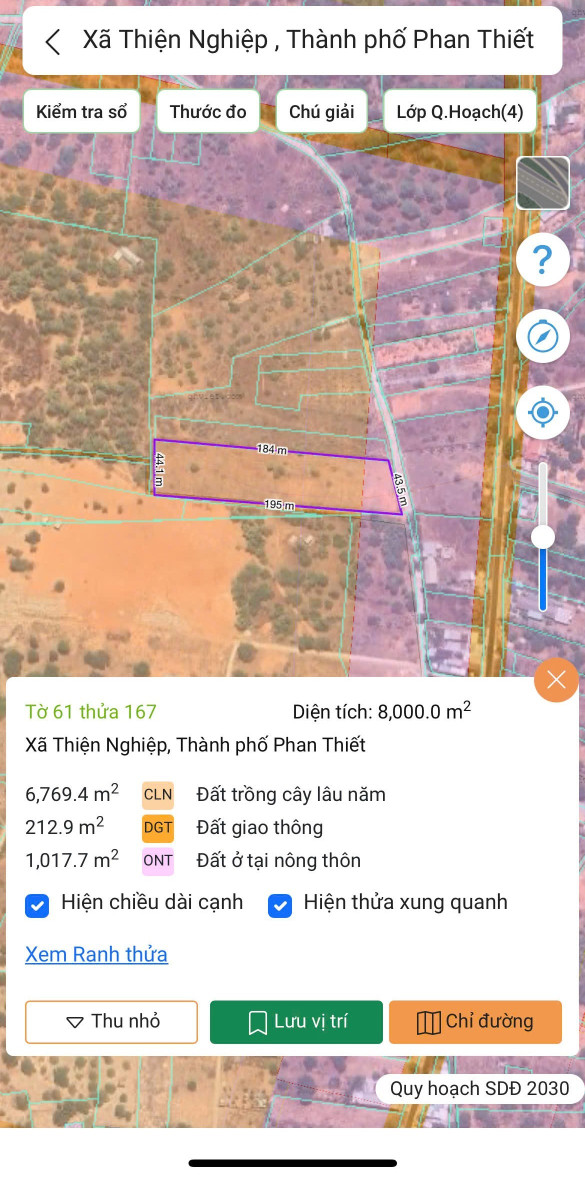Center map on my location
The height and width of the screenshot is (1179, 585).
542,413
